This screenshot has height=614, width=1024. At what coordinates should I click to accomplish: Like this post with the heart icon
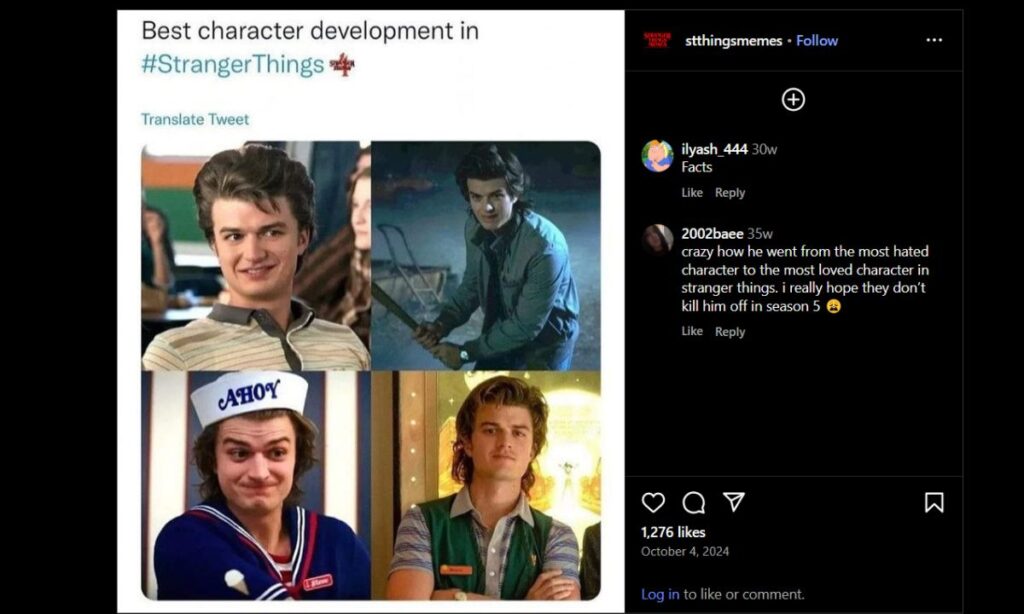coord(653,502)
